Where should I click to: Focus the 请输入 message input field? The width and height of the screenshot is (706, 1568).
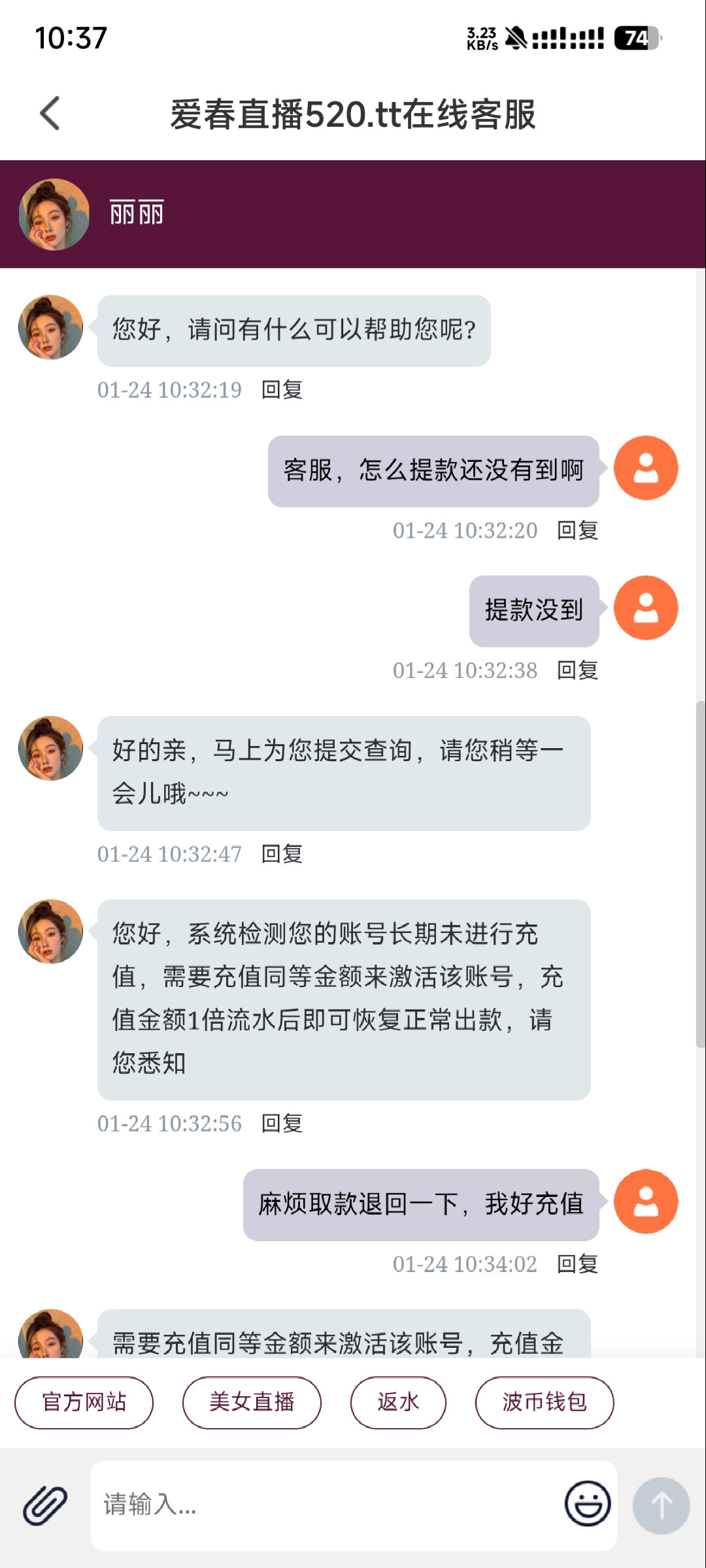[327, 1505]
